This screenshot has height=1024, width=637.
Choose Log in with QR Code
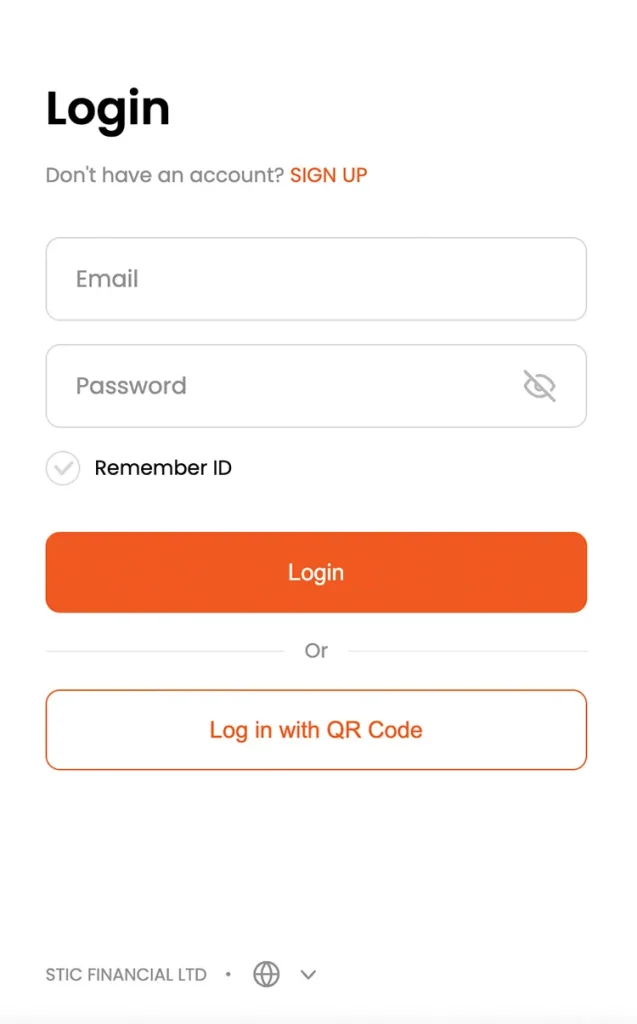(x=316, y=729)
